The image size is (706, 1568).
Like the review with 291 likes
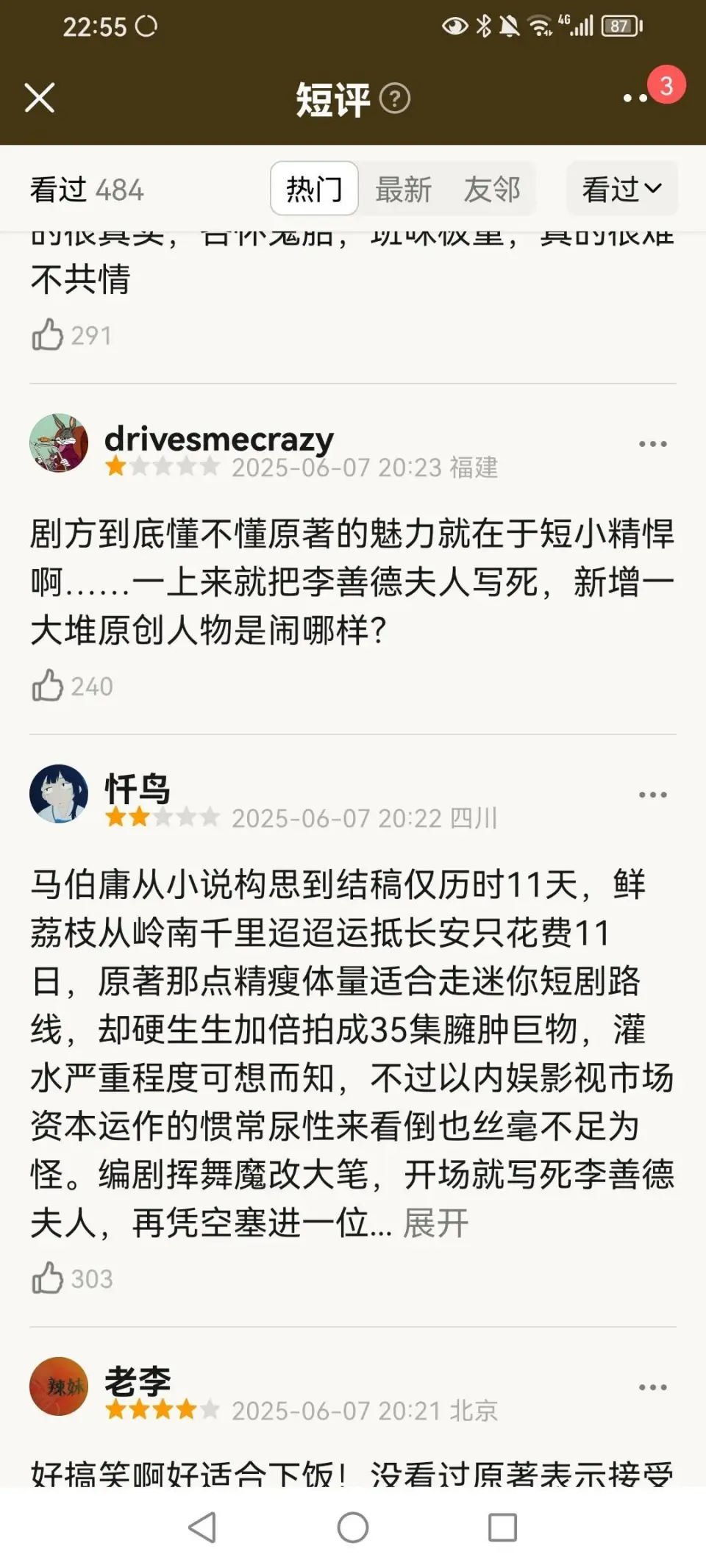tap(48, 335)
